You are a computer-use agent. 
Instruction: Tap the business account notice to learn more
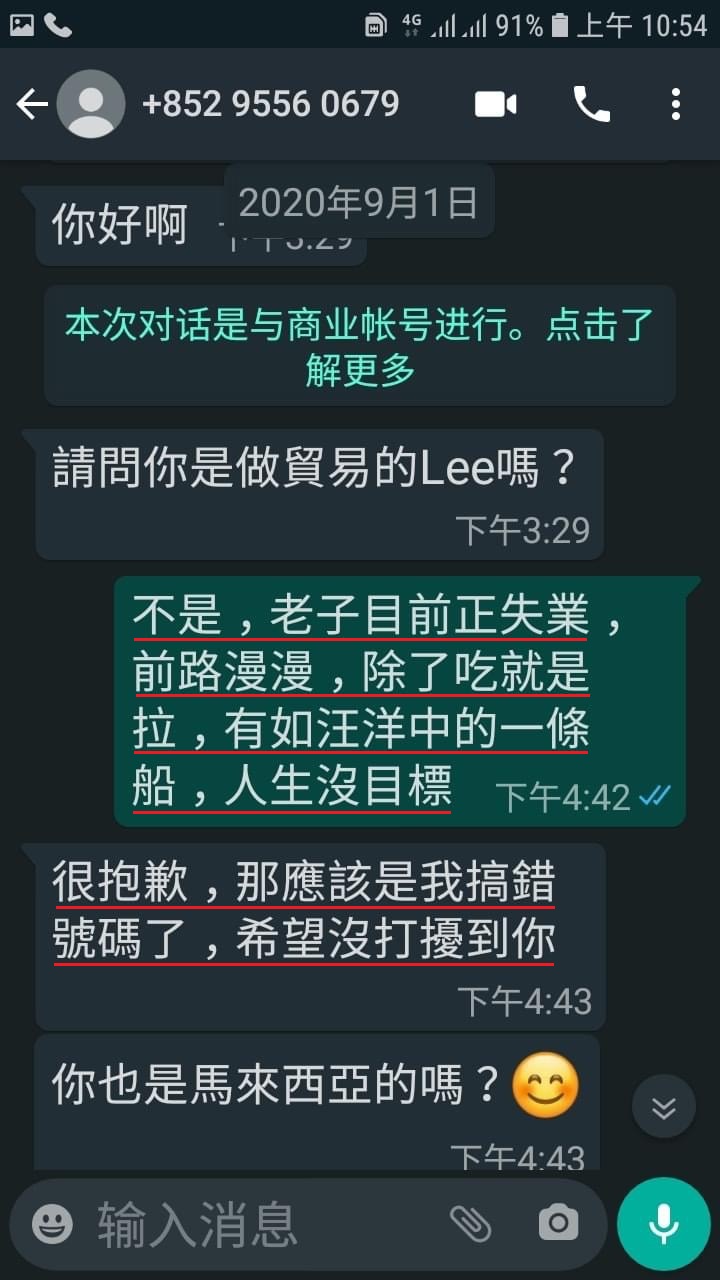(360, 346)
